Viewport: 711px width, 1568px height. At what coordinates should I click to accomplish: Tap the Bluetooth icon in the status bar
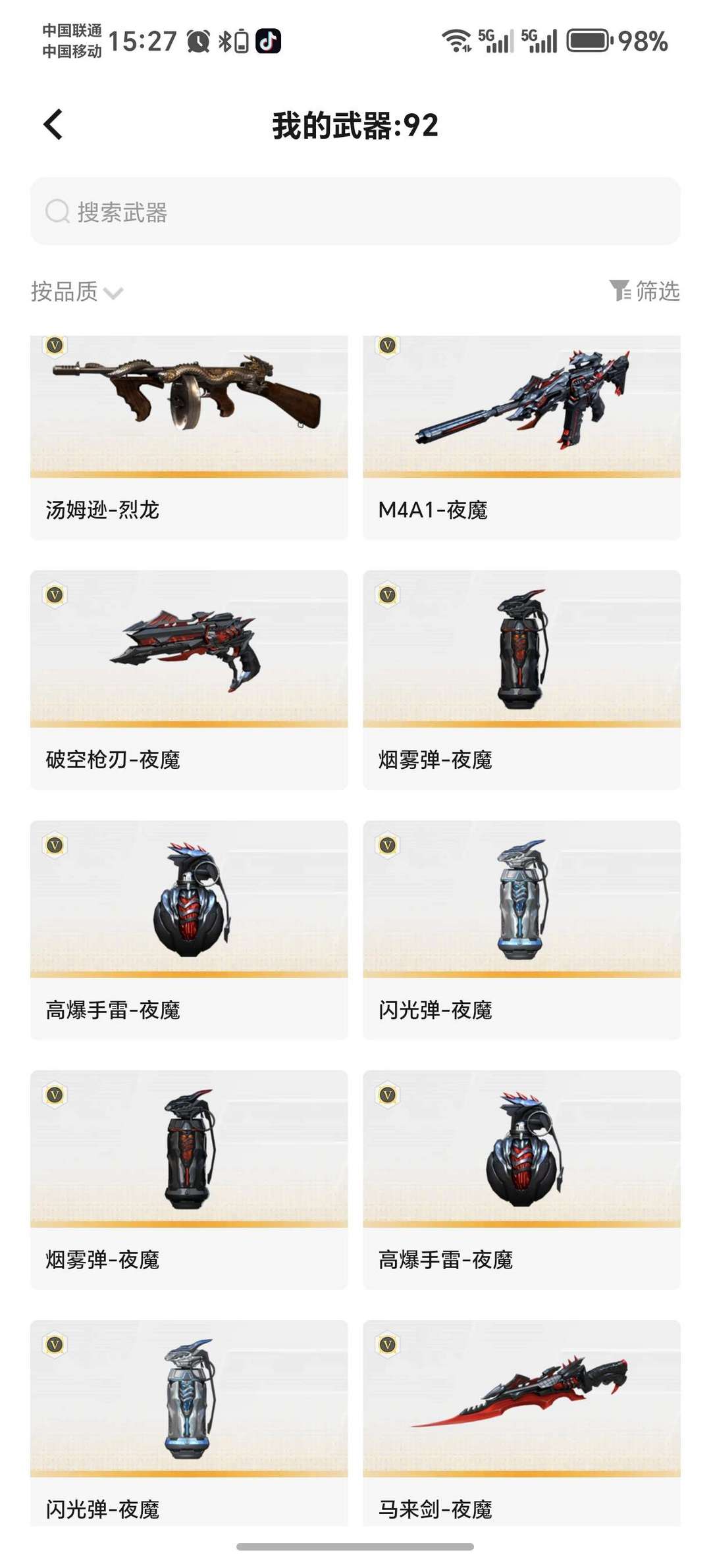pos(224,41)
